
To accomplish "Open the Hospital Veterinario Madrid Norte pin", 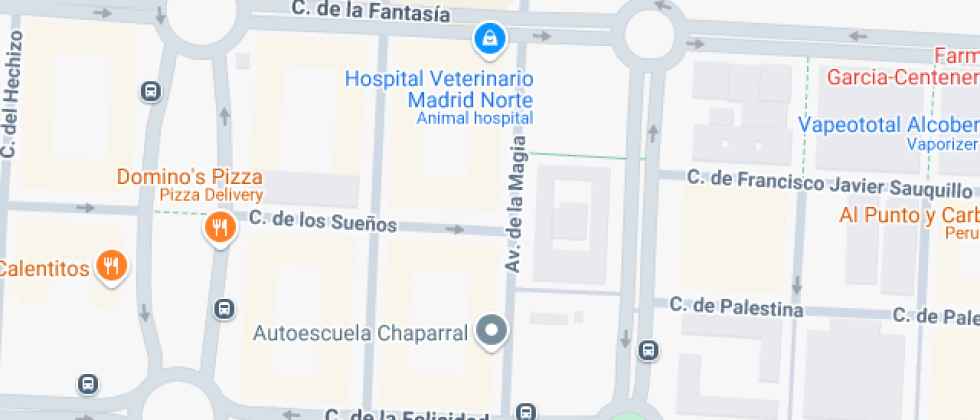I will (490, 41).
